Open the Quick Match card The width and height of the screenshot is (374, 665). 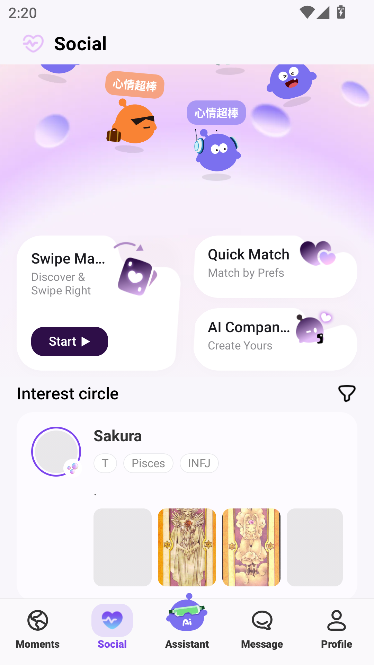[275, 266]
